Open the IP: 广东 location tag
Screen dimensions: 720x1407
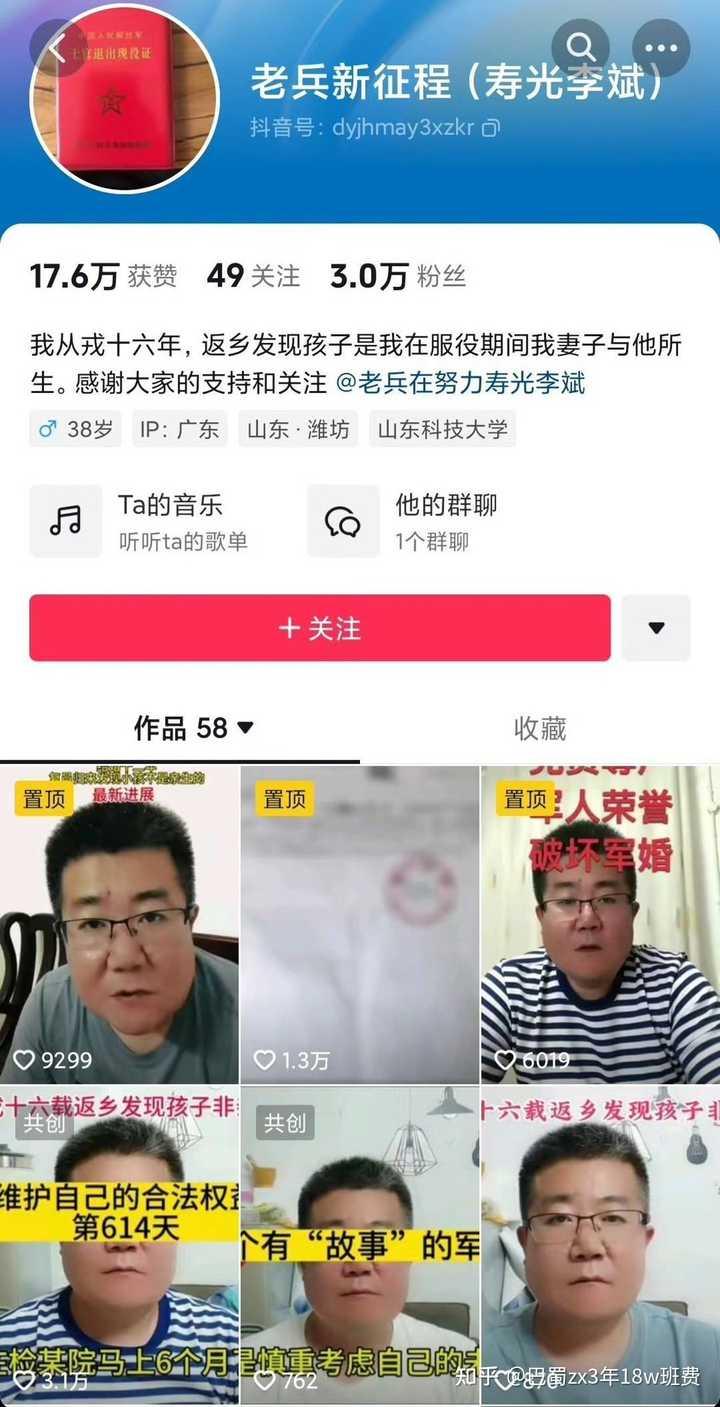tap(180, 428)
